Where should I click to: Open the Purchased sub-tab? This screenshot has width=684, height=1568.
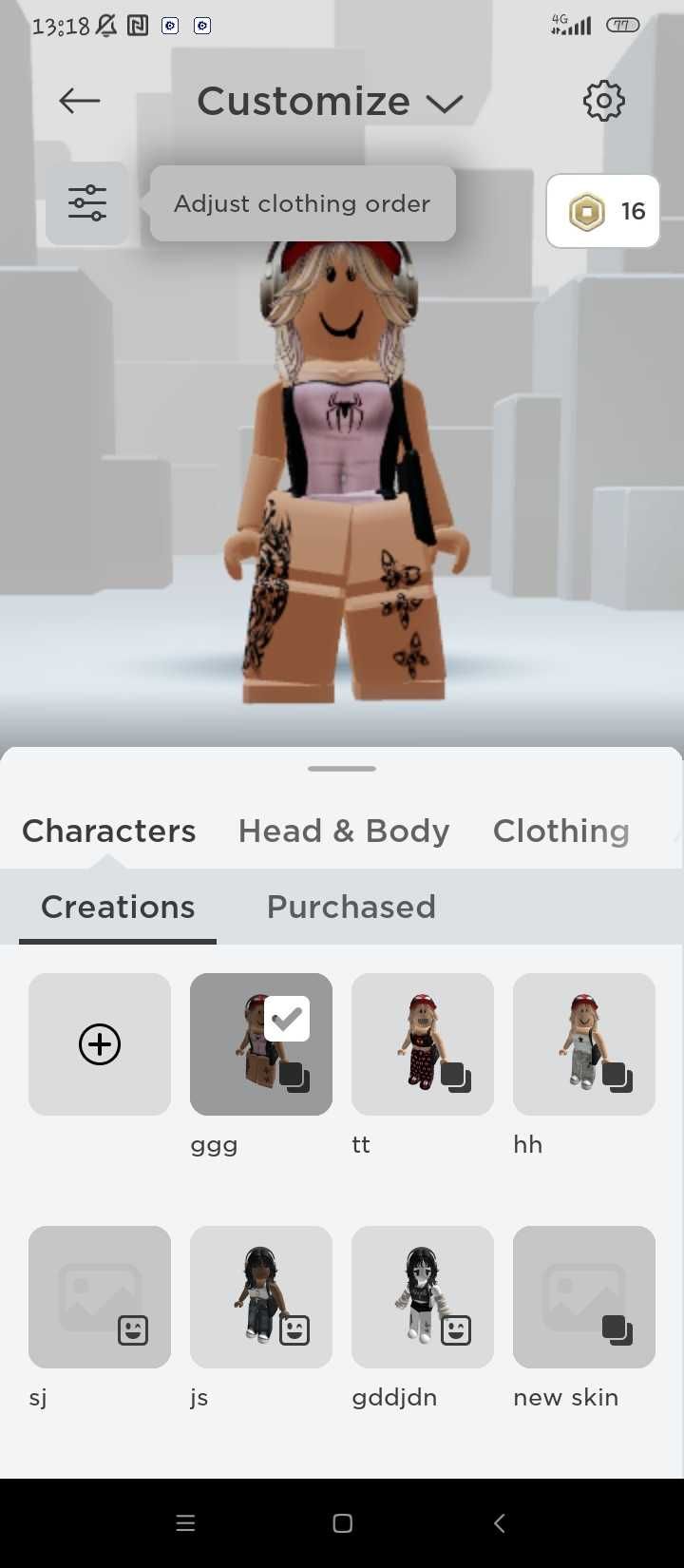[x=351, y=907]
